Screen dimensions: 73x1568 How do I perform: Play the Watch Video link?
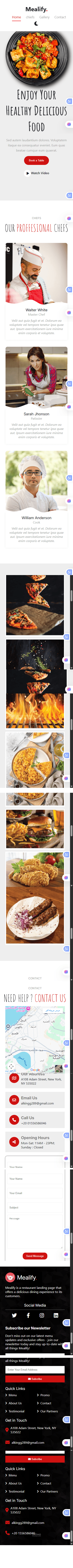pos(36,173)
